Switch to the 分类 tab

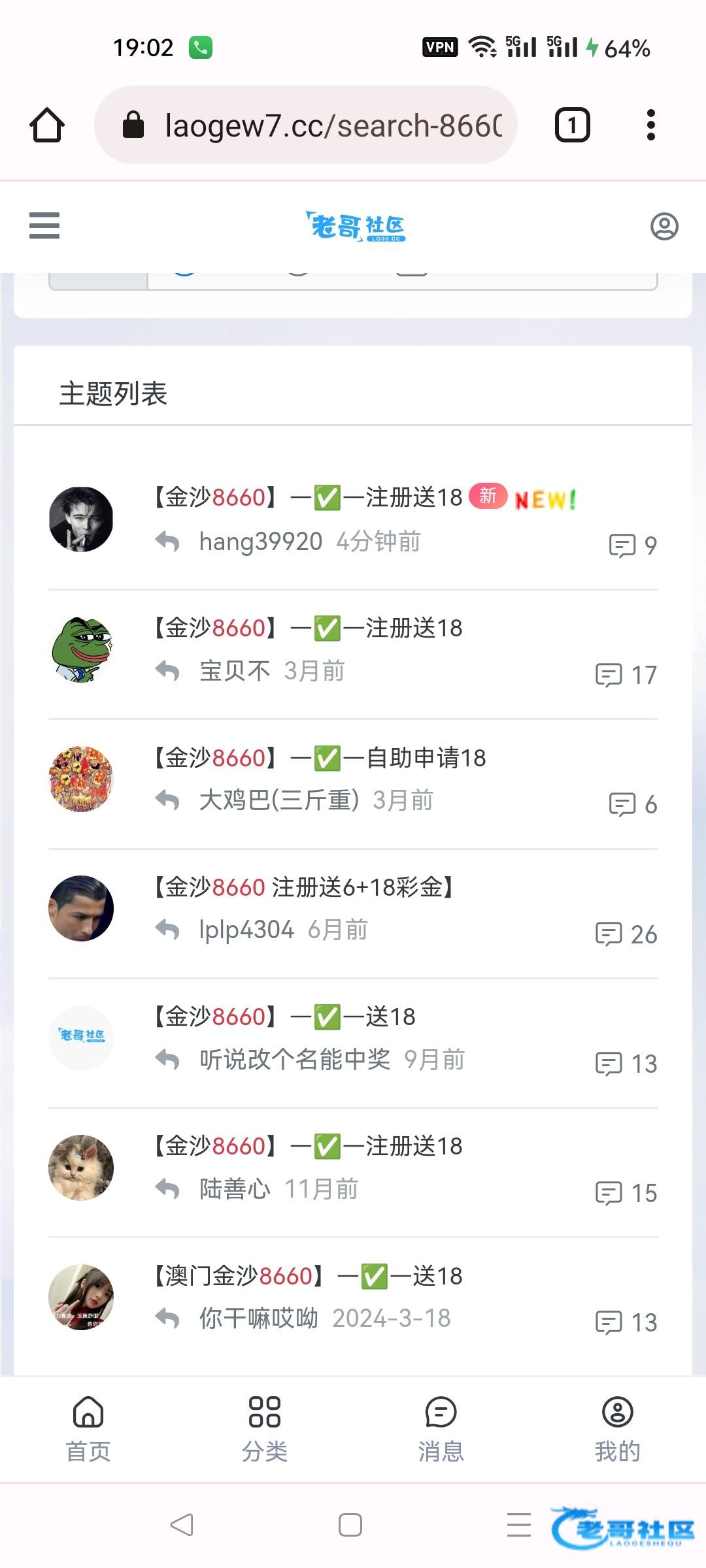(265, 1428)
